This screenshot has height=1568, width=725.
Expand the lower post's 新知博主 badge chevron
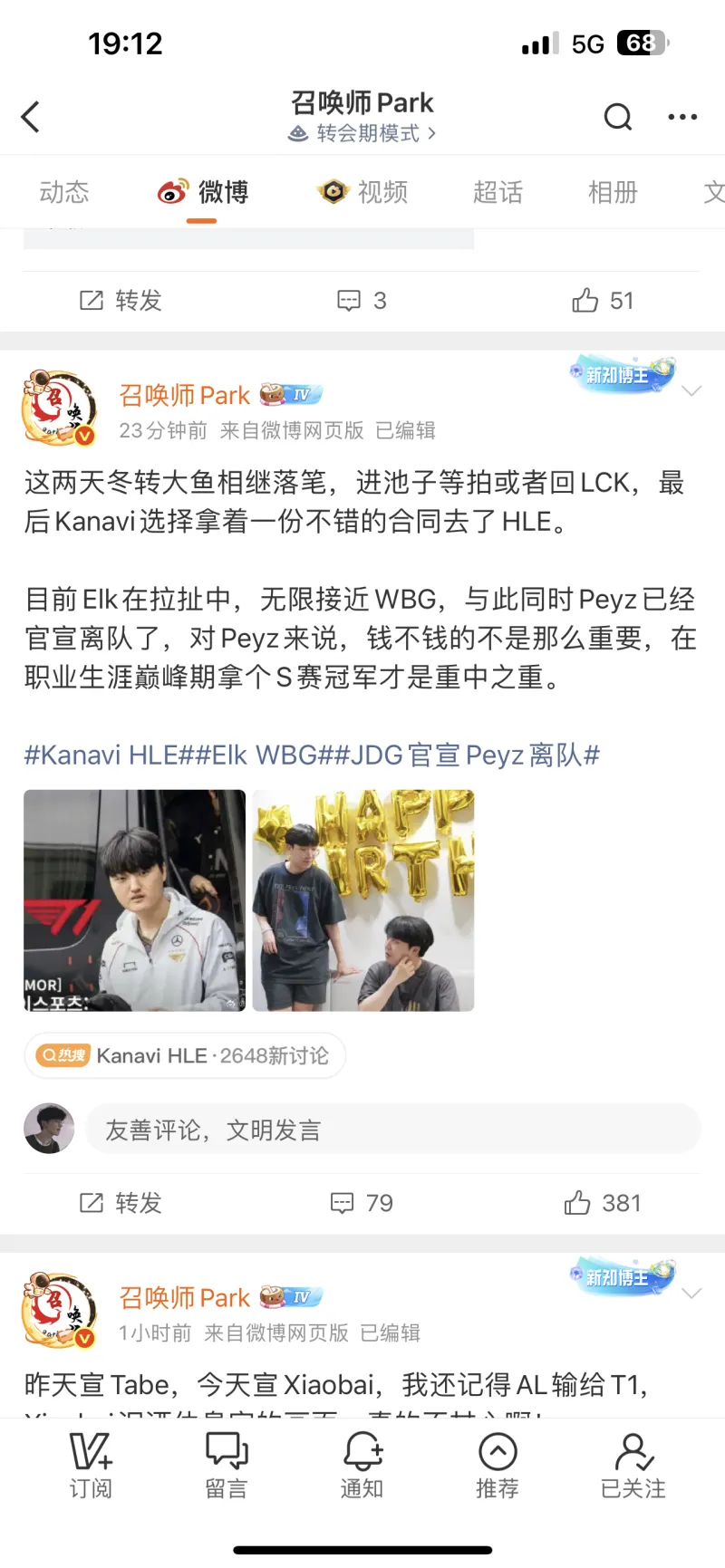pyautogui.click(x=691, y=1294)
